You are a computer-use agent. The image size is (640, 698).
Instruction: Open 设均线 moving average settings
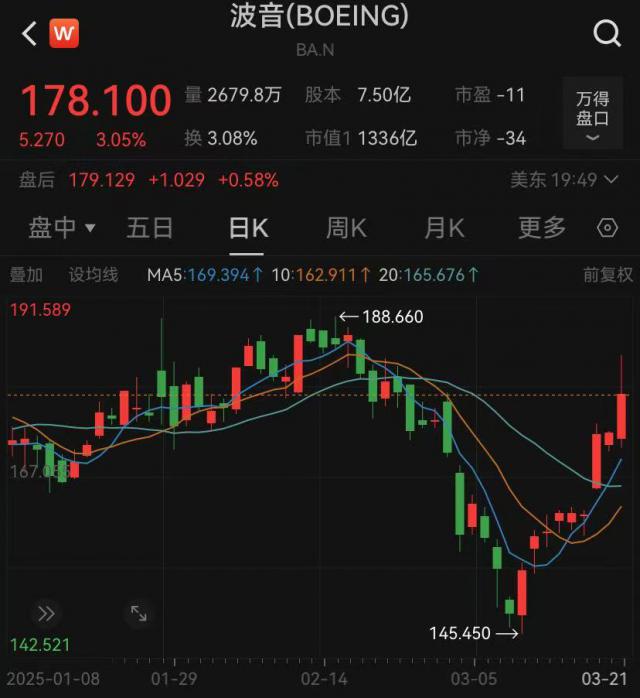point(93,274)
